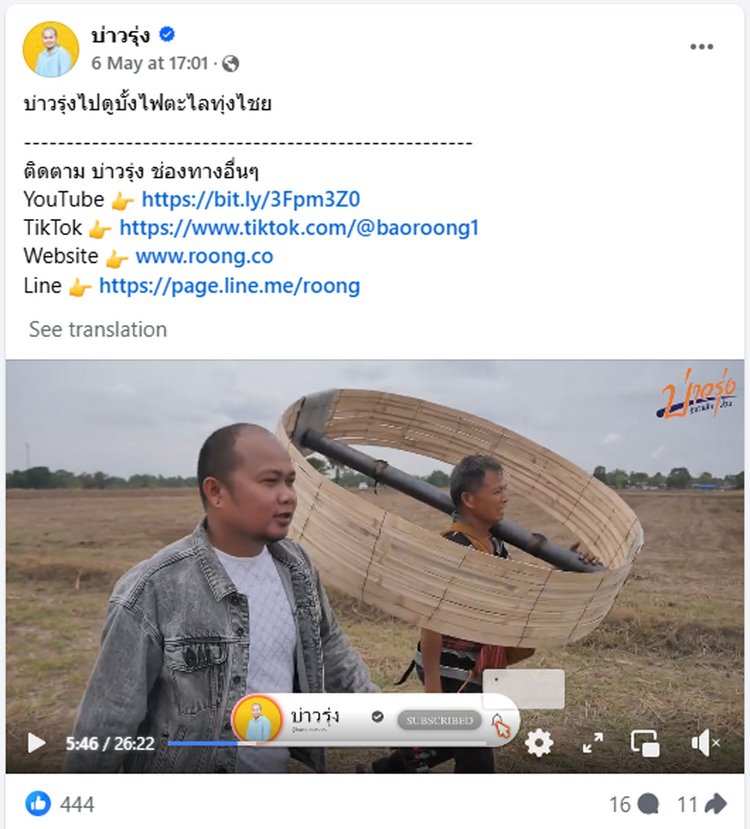Visit the www.roong.co website link
This screenshot has width=750, height=829.
[204, 256]
